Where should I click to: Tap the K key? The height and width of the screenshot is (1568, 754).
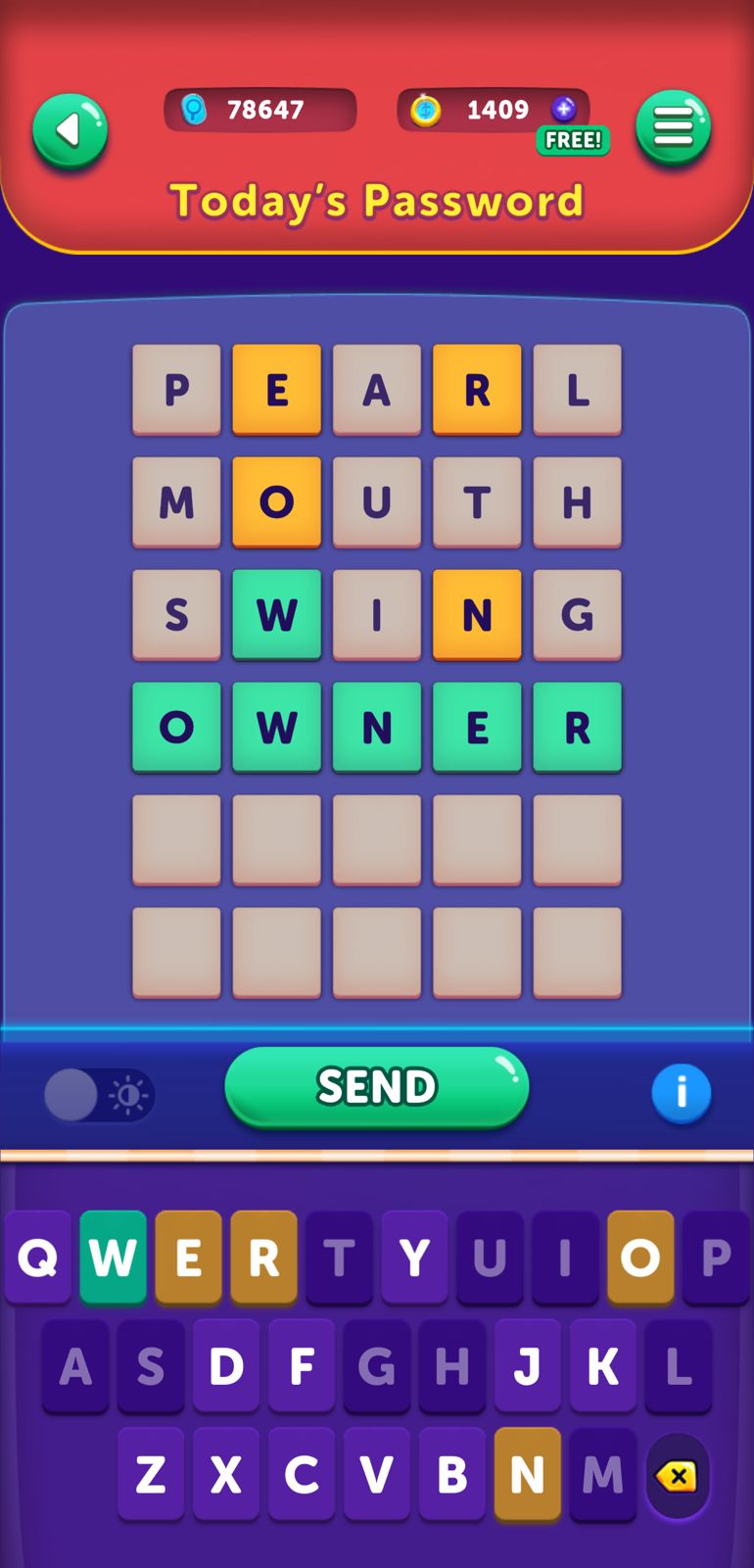[x=602, y=1365]
